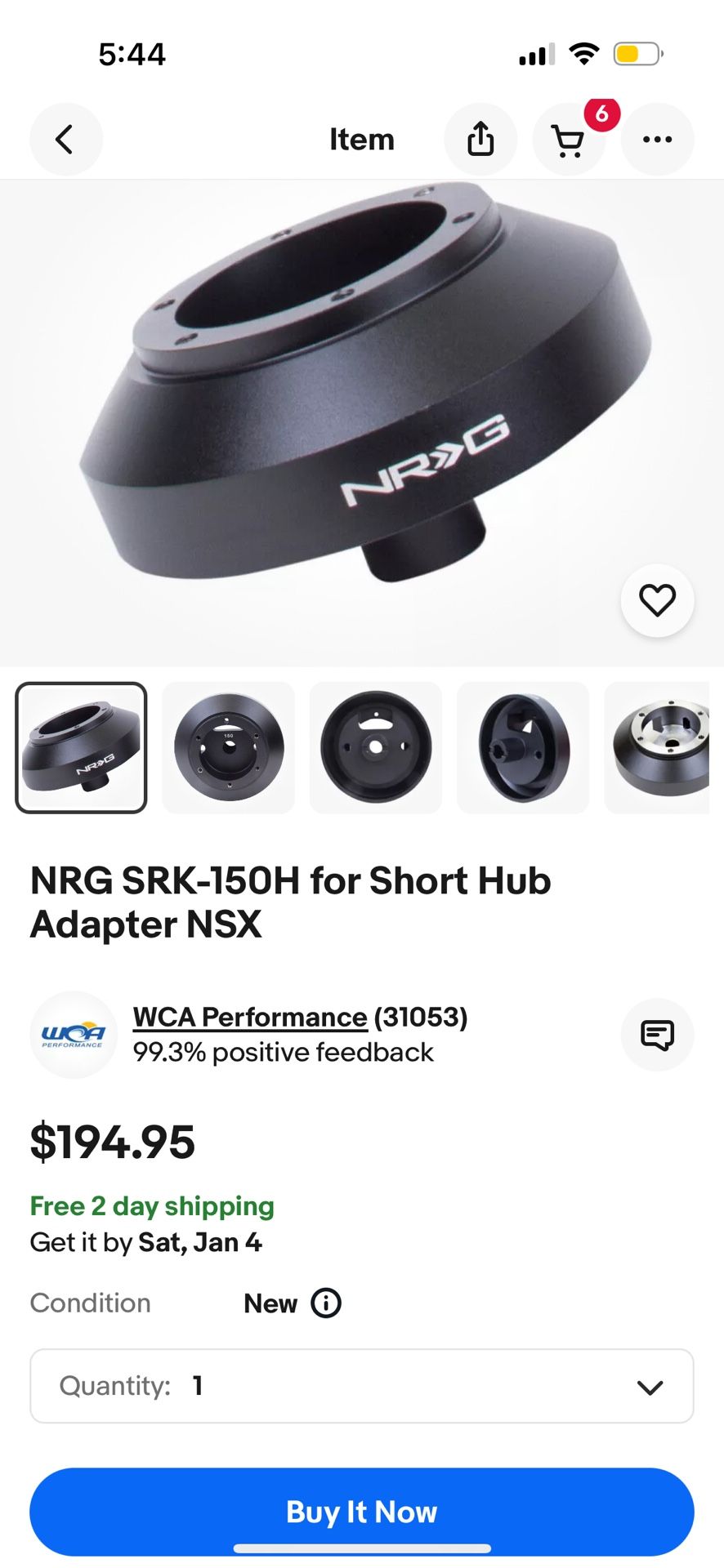Open quantity chevron to change amount
This screenshot has height=1568, width=724.
[650, 1386]
